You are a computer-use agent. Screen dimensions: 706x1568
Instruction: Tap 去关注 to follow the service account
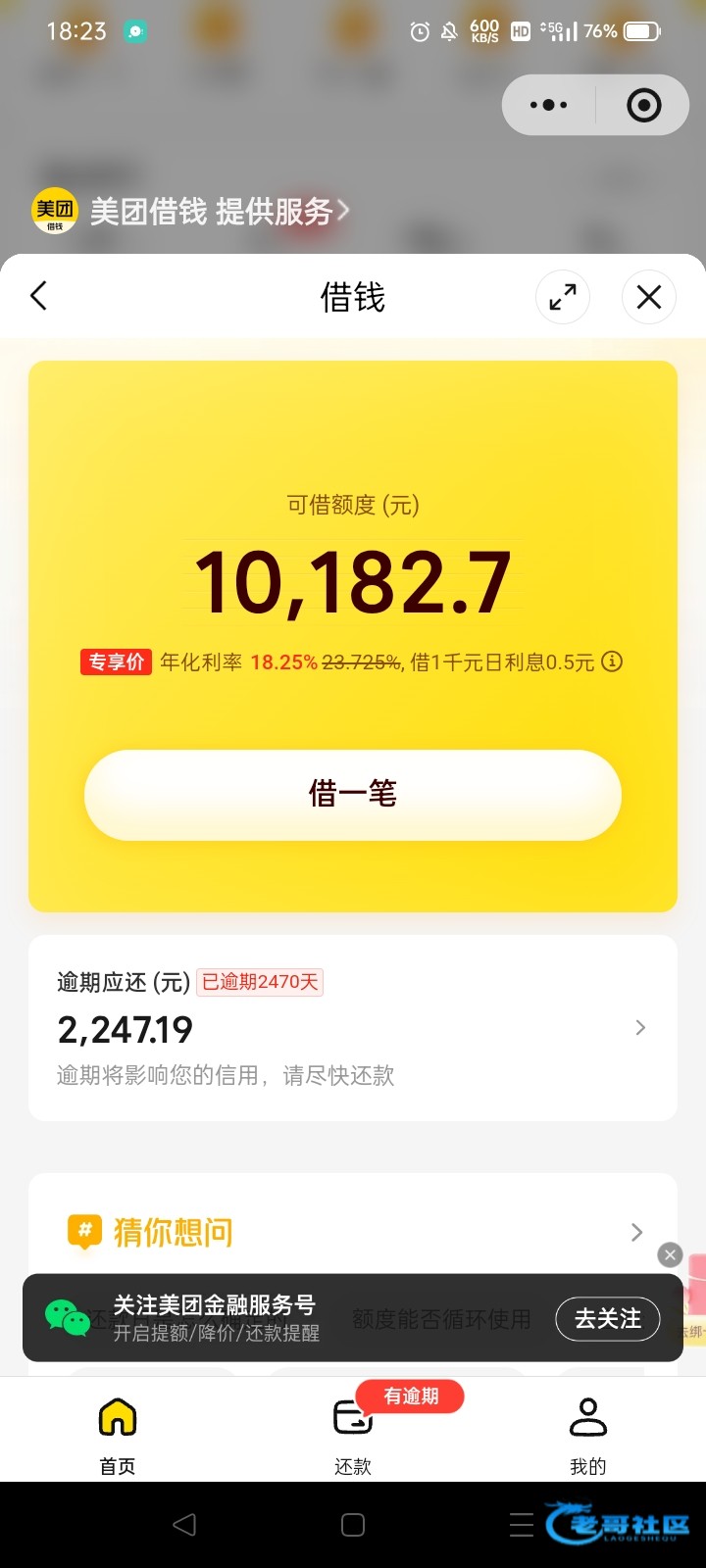[x=607, y=1319]
